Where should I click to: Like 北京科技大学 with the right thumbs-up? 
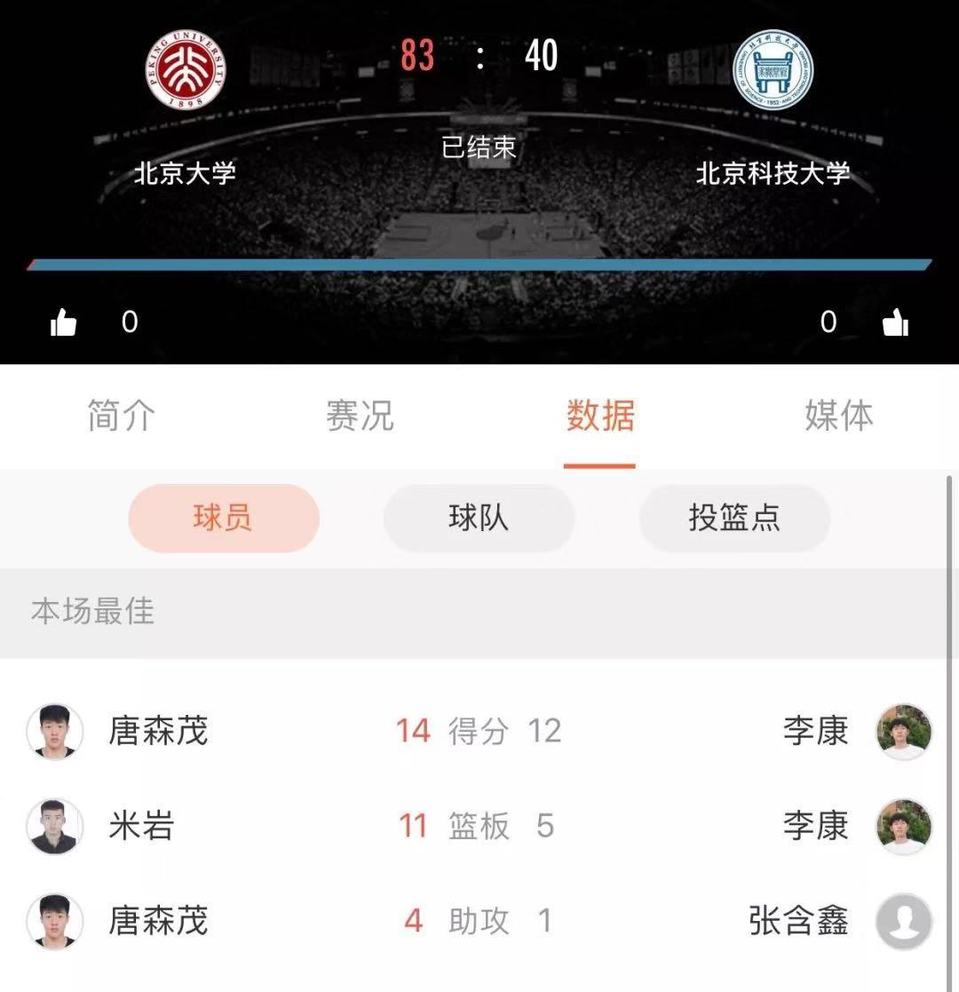pyautogui.click(x=894, y=322)
